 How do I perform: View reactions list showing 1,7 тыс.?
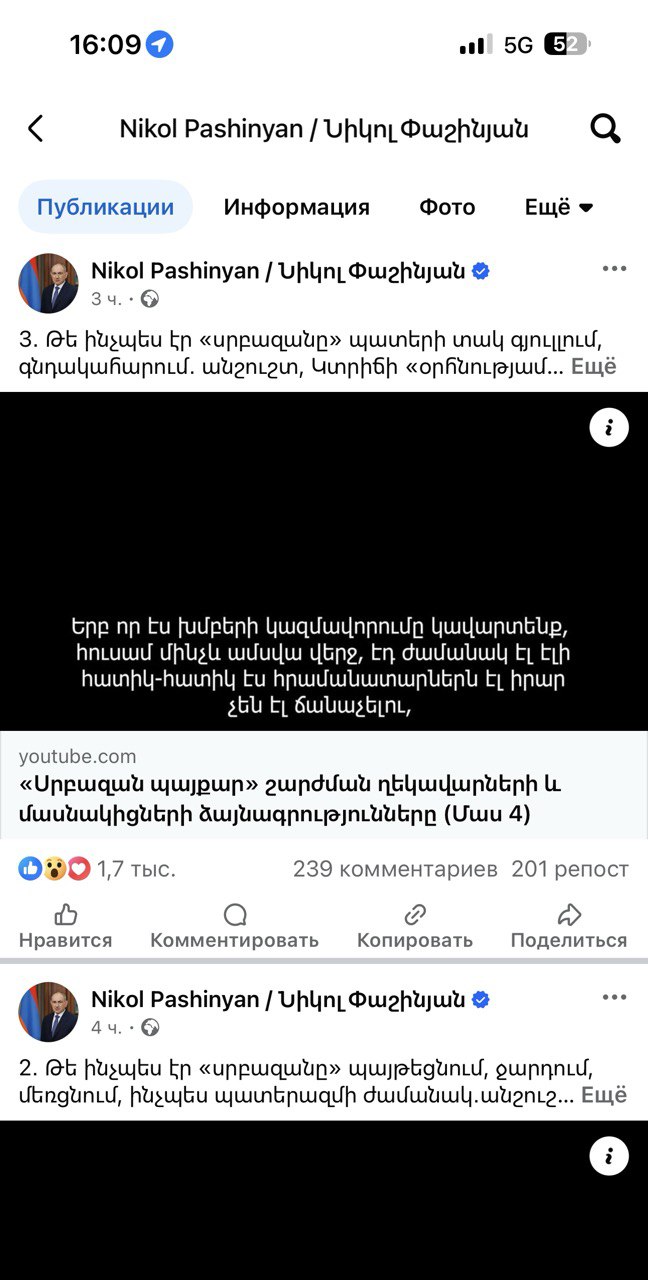(97, 869)
